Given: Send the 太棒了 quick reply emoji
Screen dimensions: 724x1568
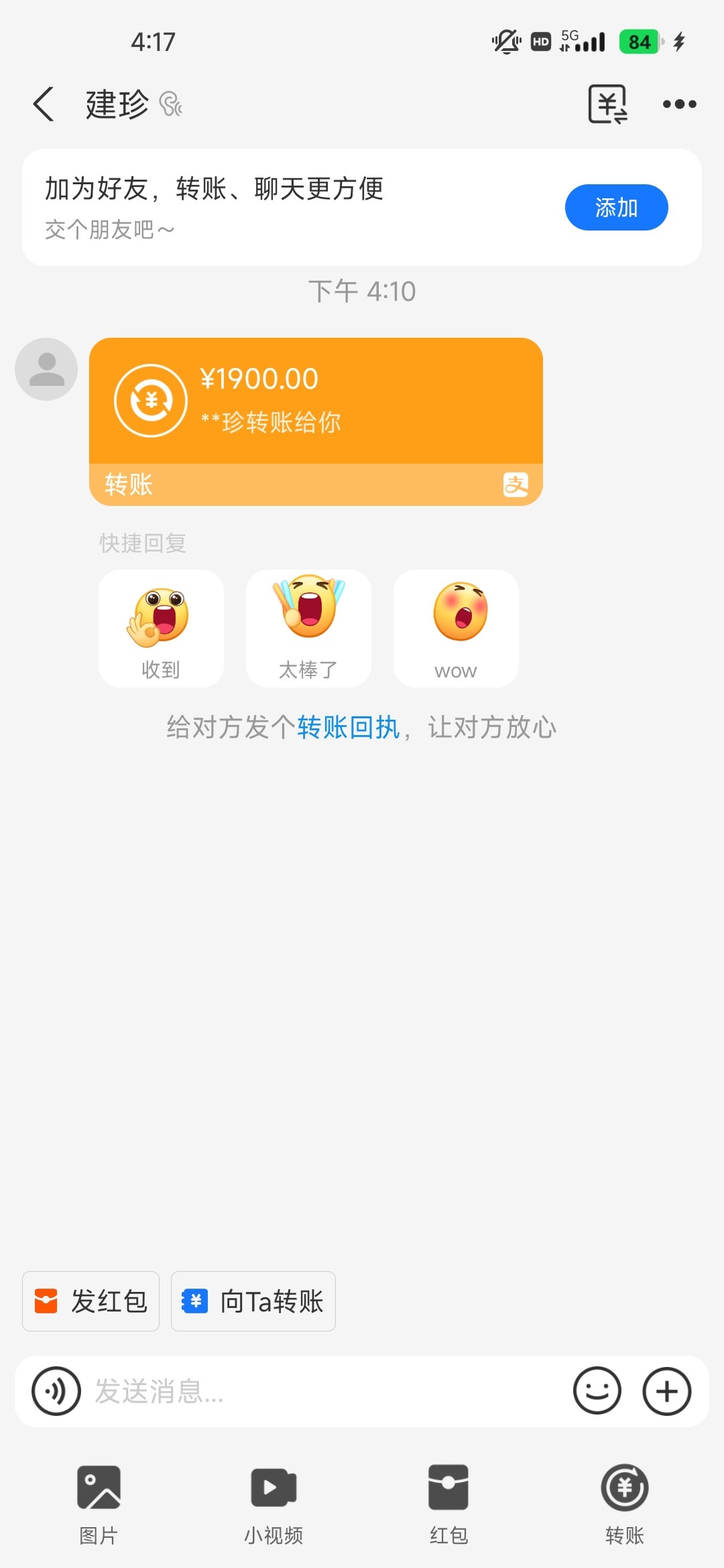Looking at the screenshot, I should pyautogui.click(x=308, y=629).
